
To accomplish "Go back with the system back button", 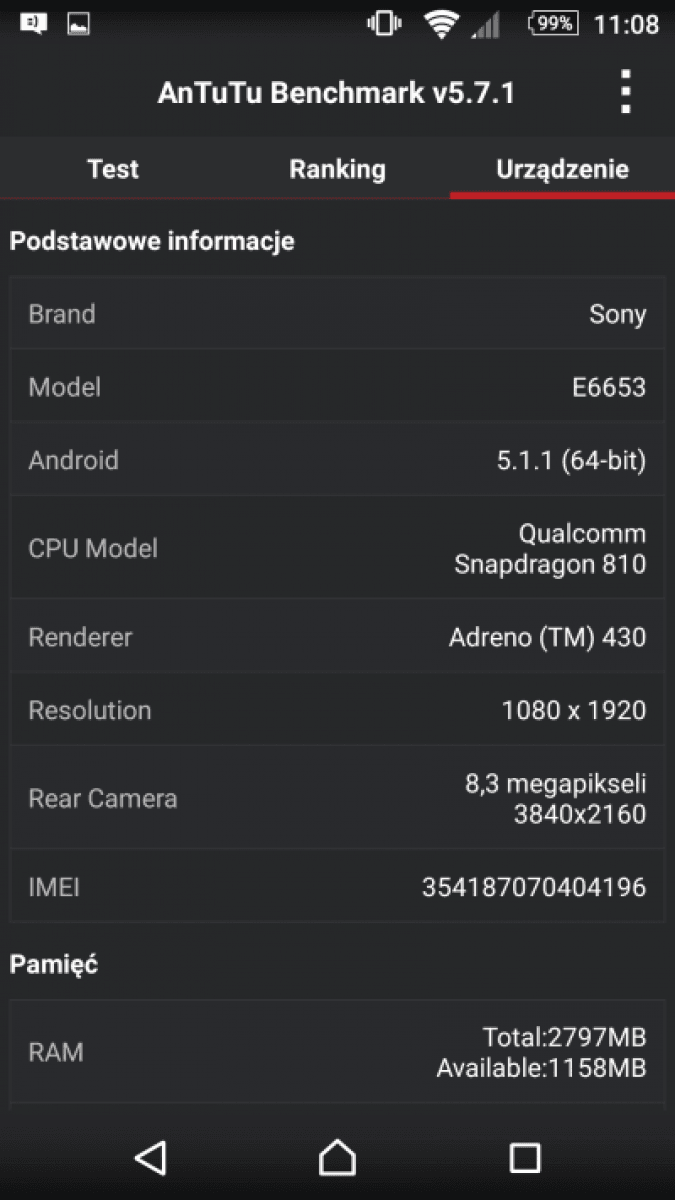I will [150, 1158].
